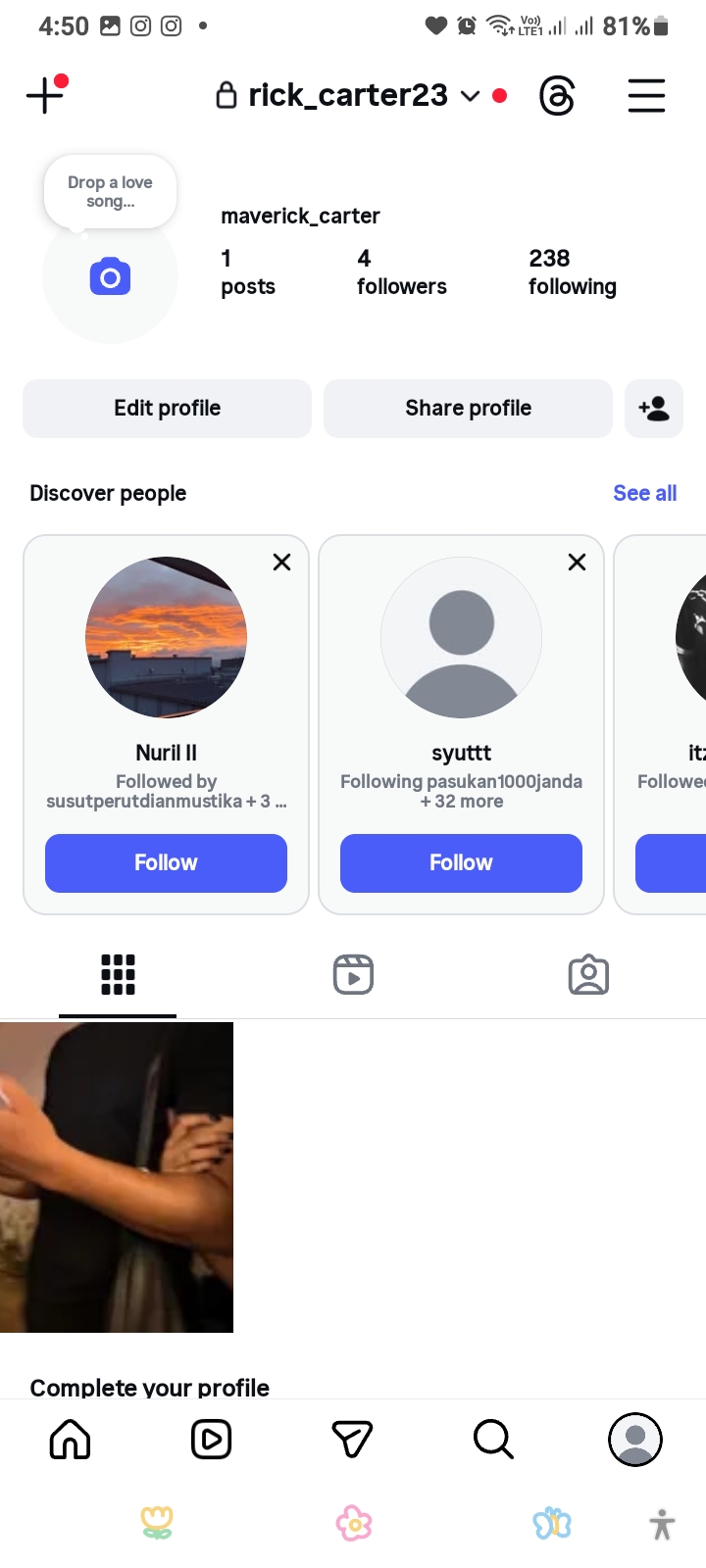Tap the 'Drop a love song...' note bubble
Screen dimensions: 706x1568
110,191
